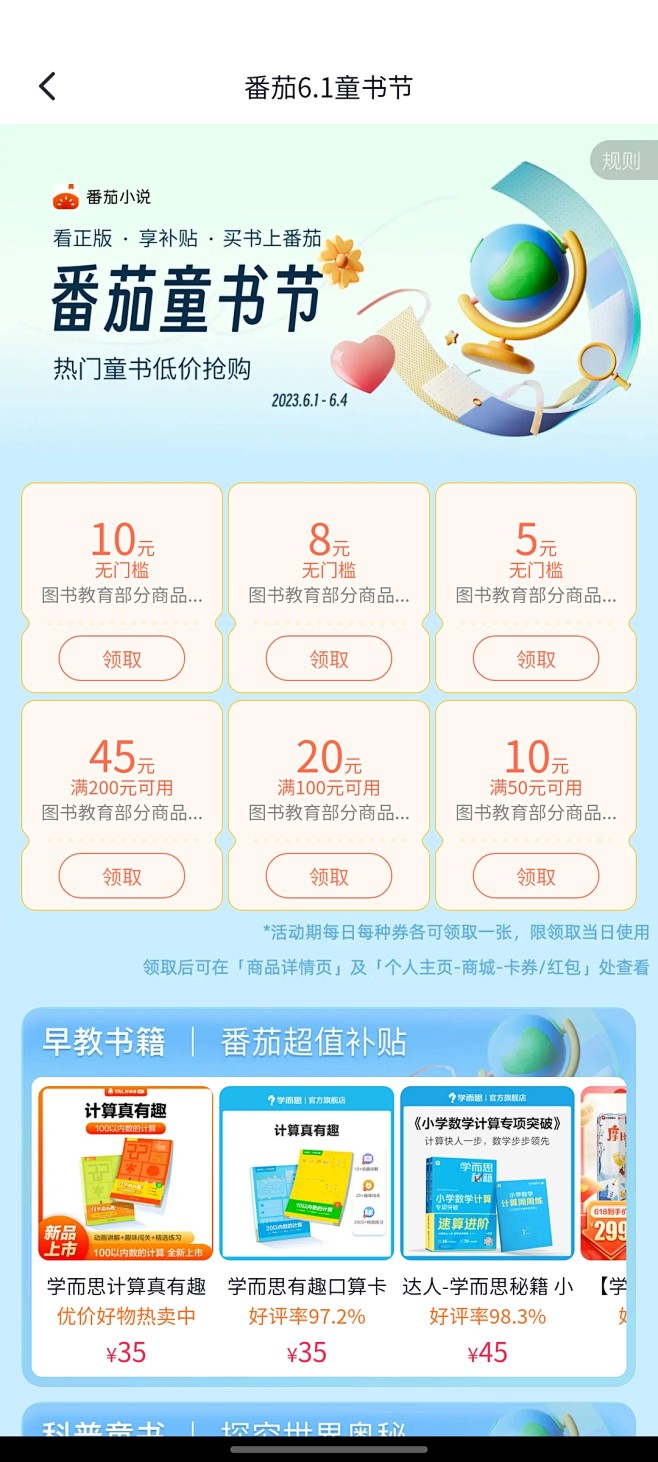Screen dimensions: 658x1462
Task: Go back from 番茄6.1童书节 page
Action: pyautogui.click(x=47, y=87)
